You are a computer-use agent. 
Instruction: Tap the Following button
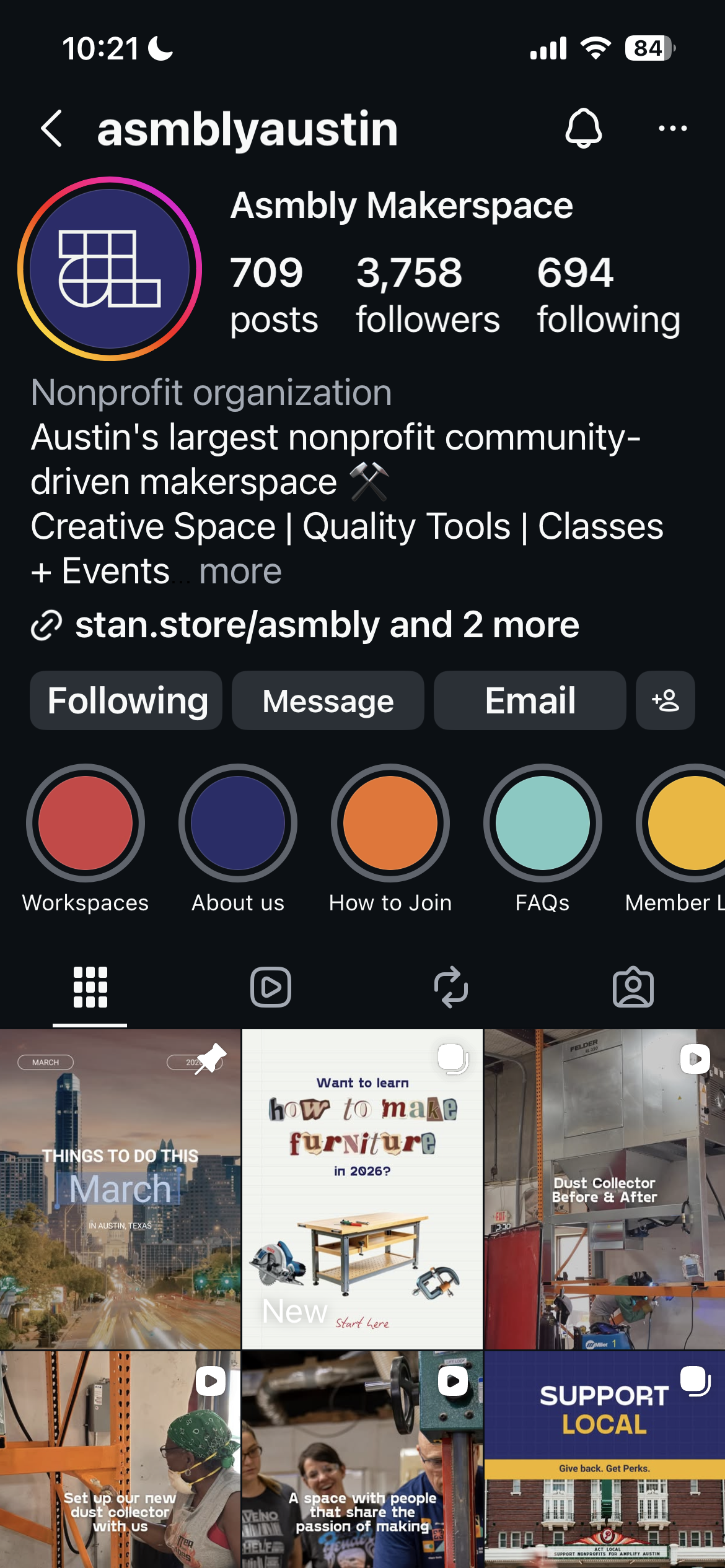pos(126,700)
